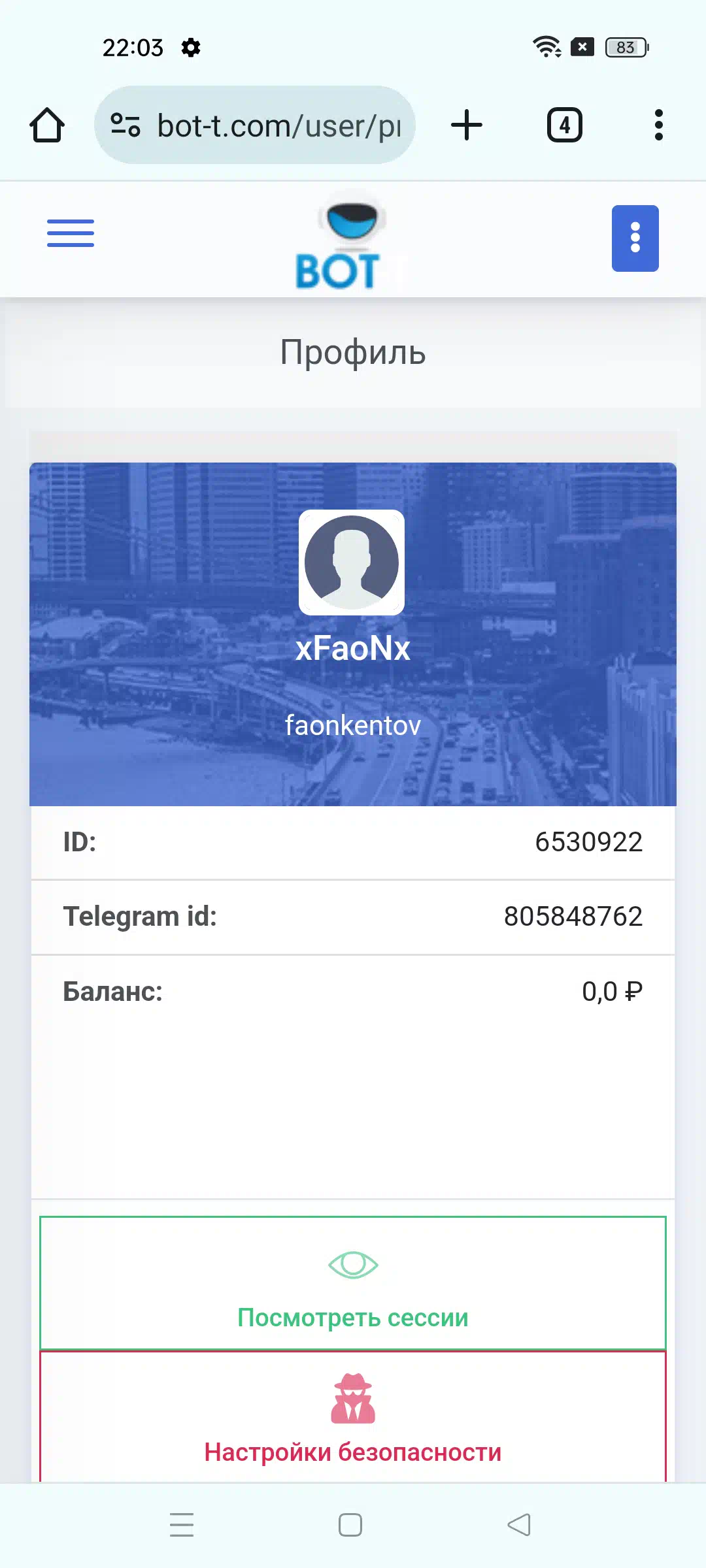Screen dimensions: 706x1568
Task: Open recent apps from navigation bar
Action: click(182, 1525)
